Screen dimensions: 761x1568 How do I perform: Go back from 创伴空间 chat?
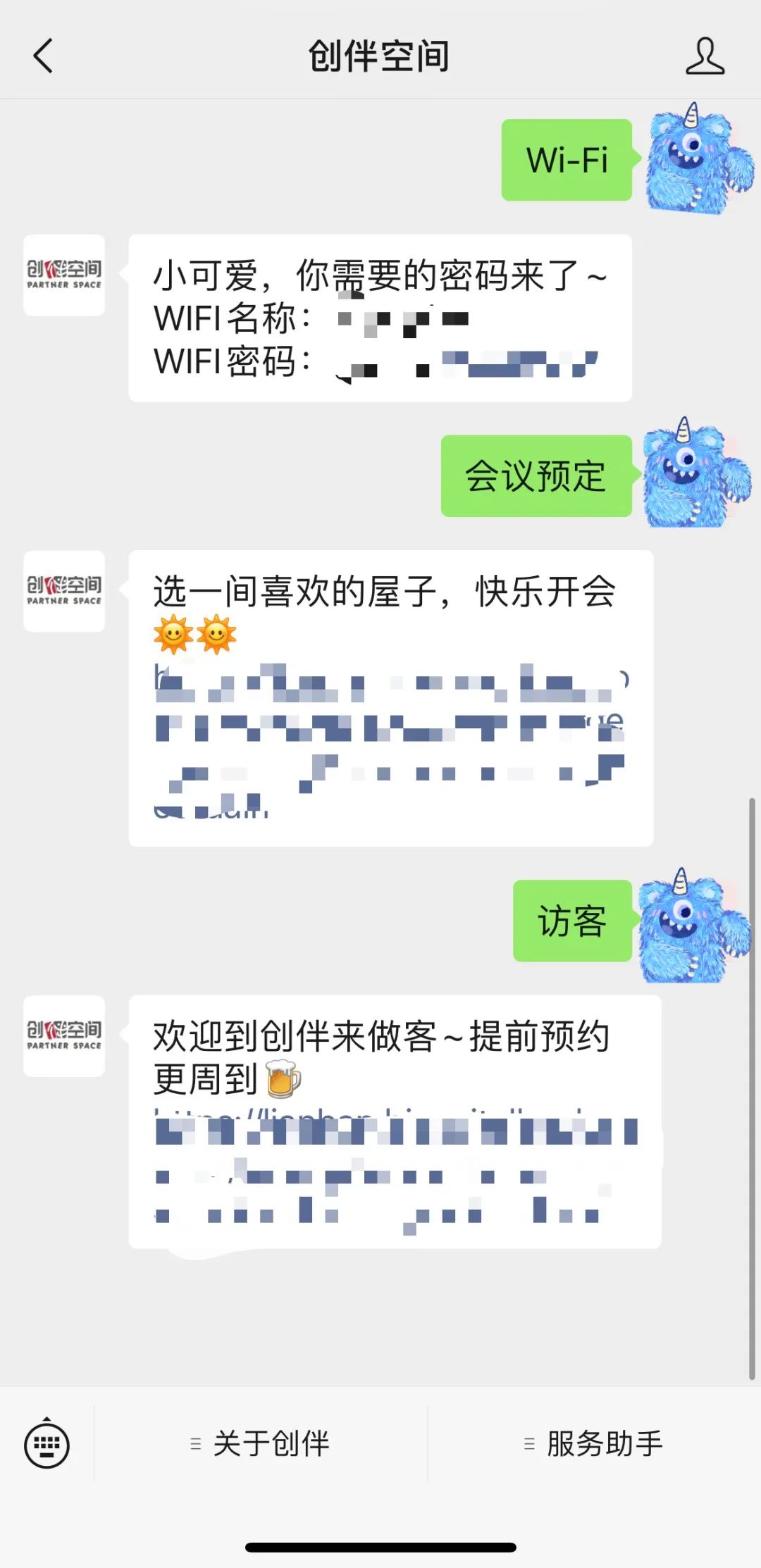pyautogui.click(x=44, y=56)
